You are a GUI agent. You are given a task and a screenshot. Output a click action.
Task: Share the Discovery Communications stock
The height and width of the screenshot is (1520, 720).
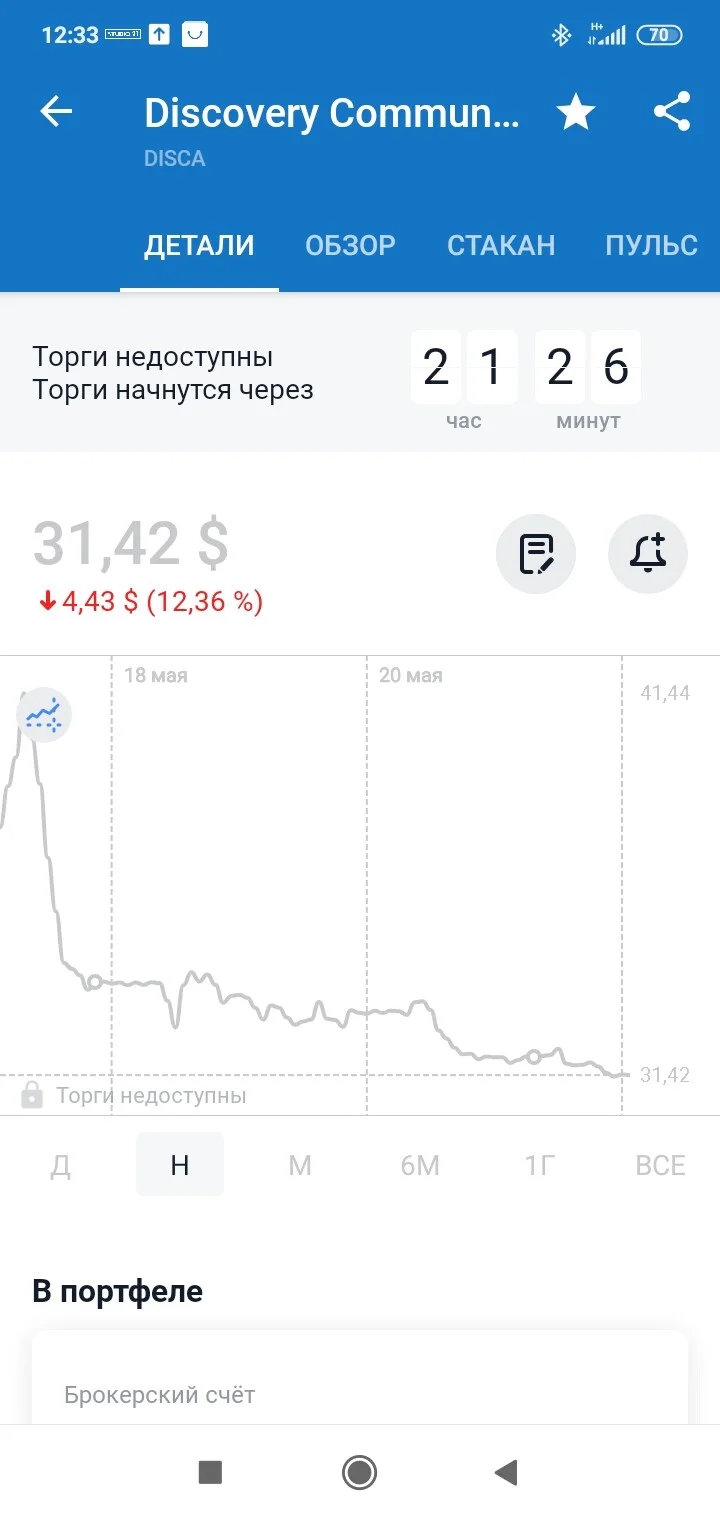coord(672,112)
